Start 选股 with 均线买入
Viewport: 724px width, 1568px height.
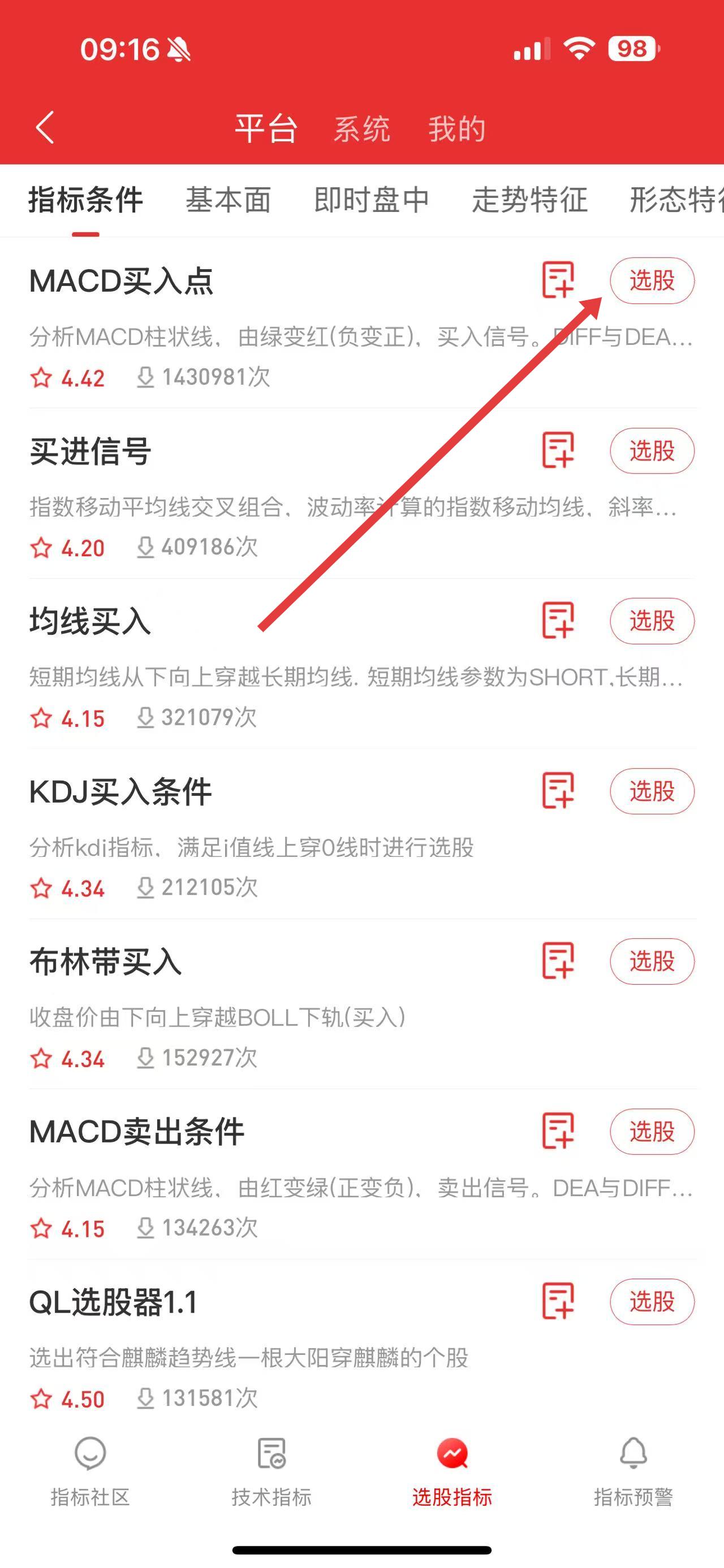pyautogui.click(x=652, y=621)
